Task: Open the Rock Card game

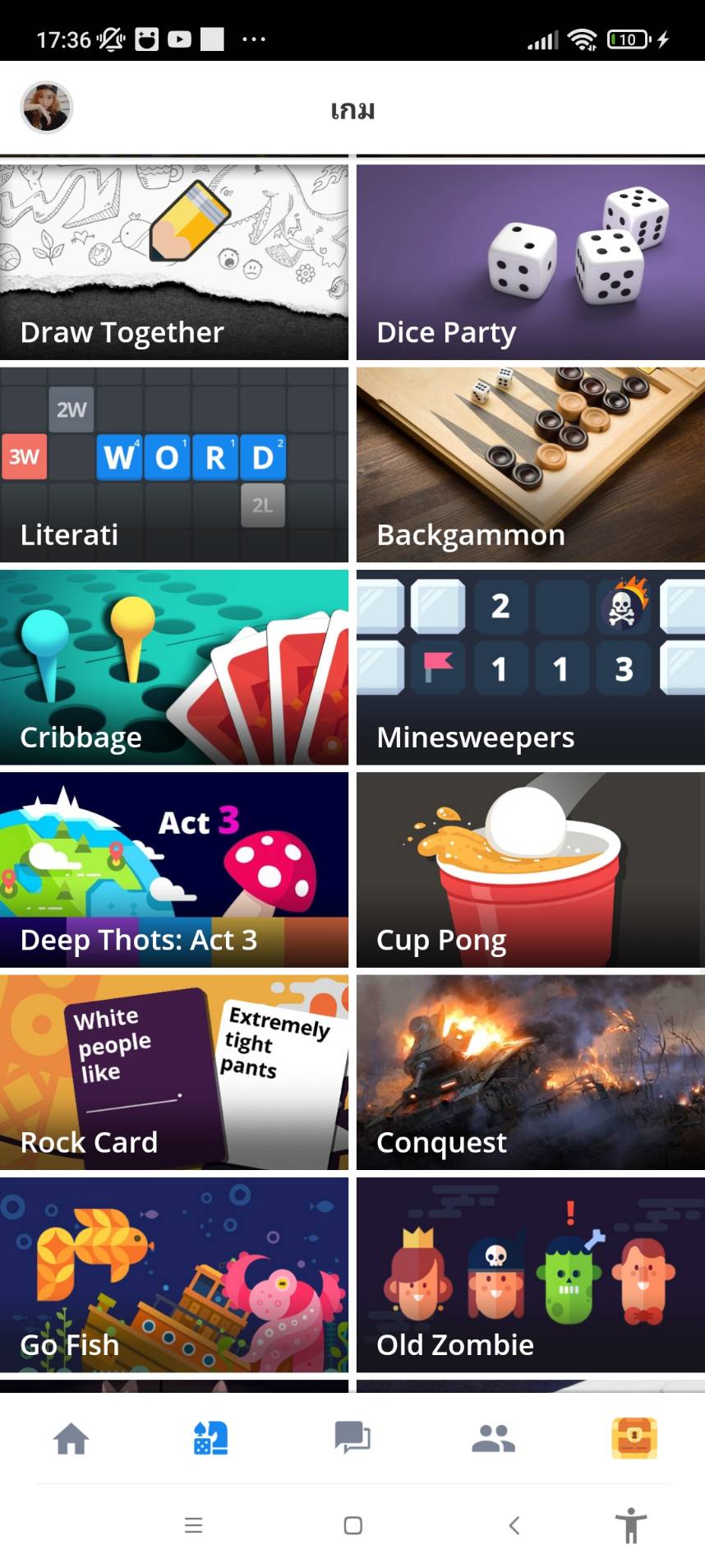Action: pyautogui.click(x=174, y=1071)
